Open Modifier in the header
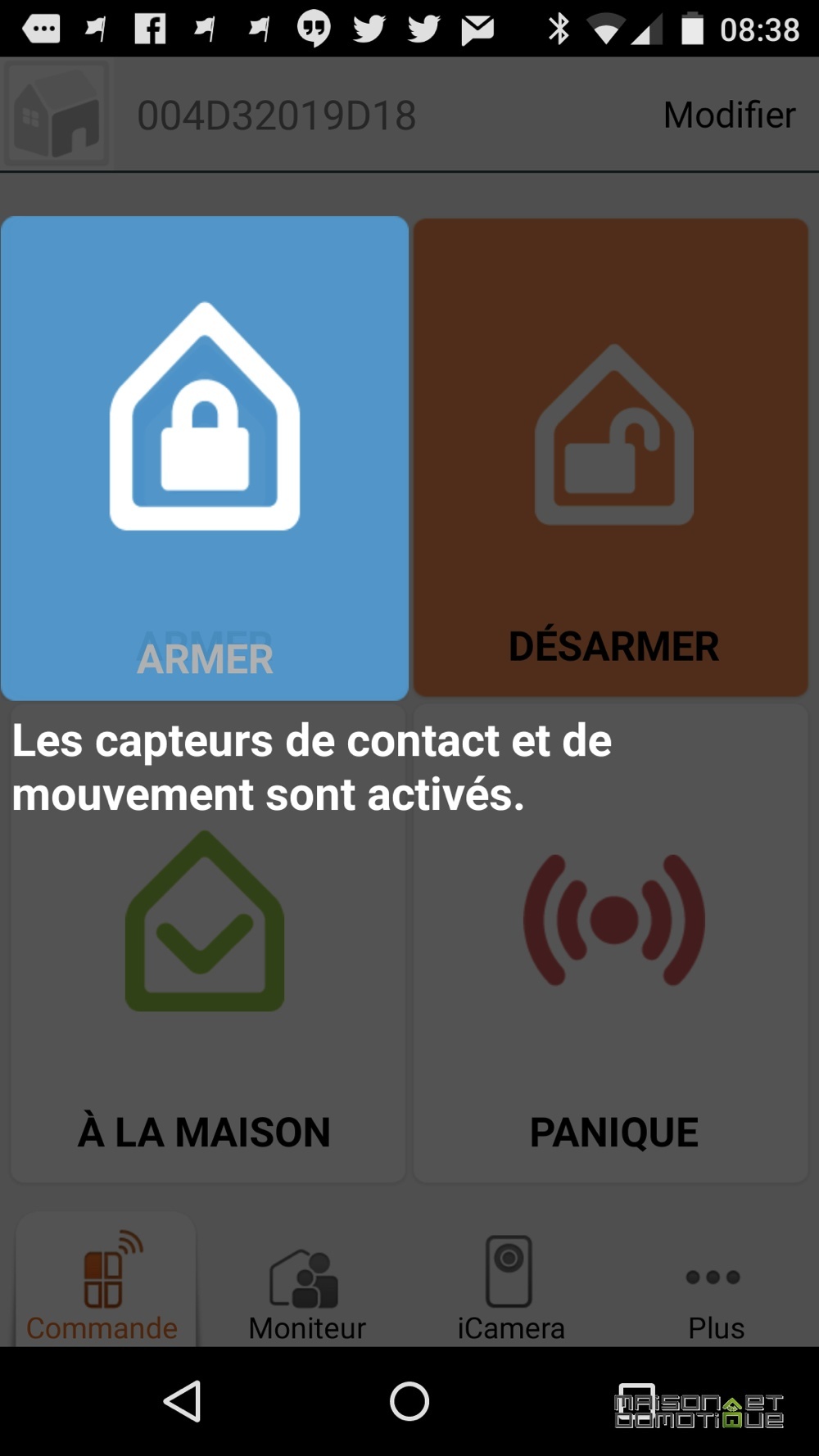The width and height of the screenshot is (819, 1456). point(729,115)
